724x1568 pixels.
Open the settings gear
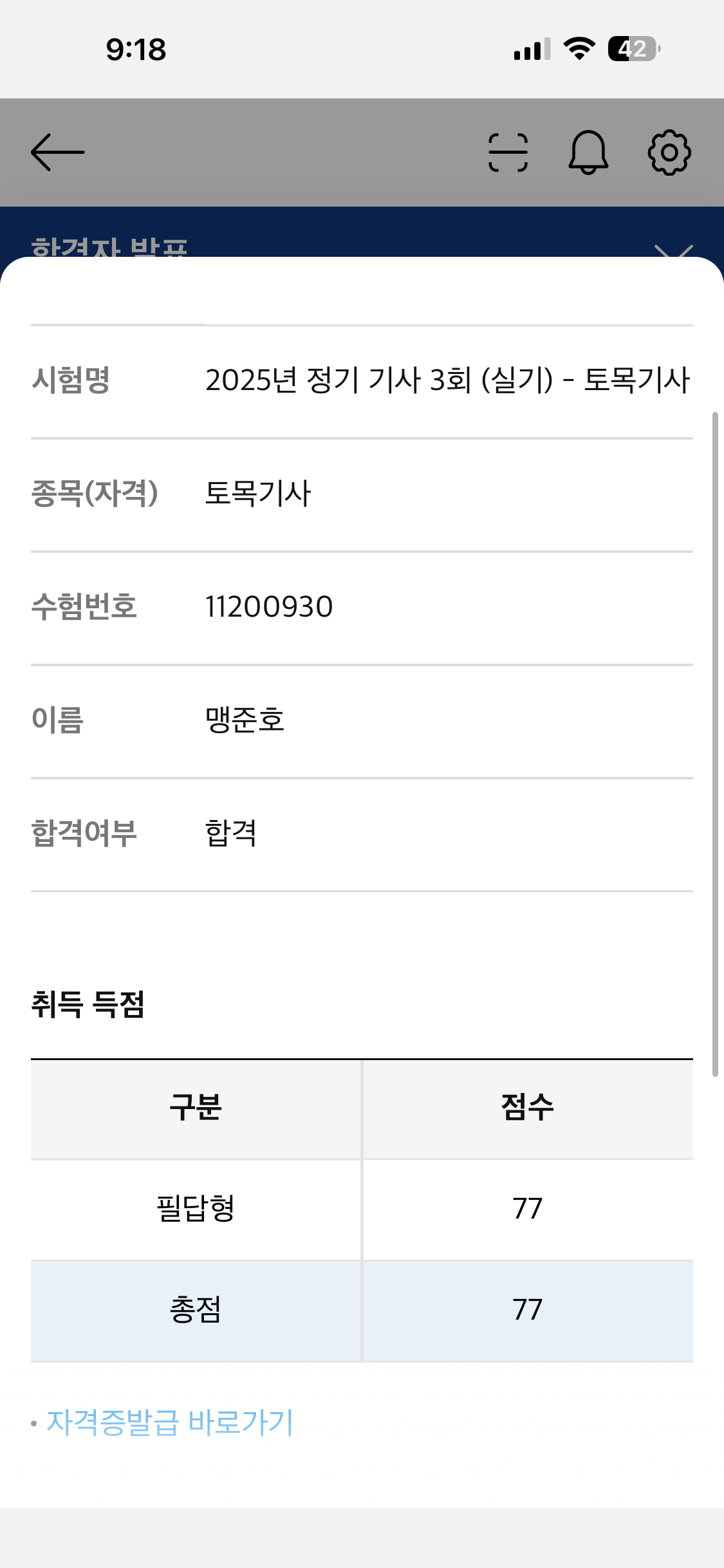[x=669, y=153]
